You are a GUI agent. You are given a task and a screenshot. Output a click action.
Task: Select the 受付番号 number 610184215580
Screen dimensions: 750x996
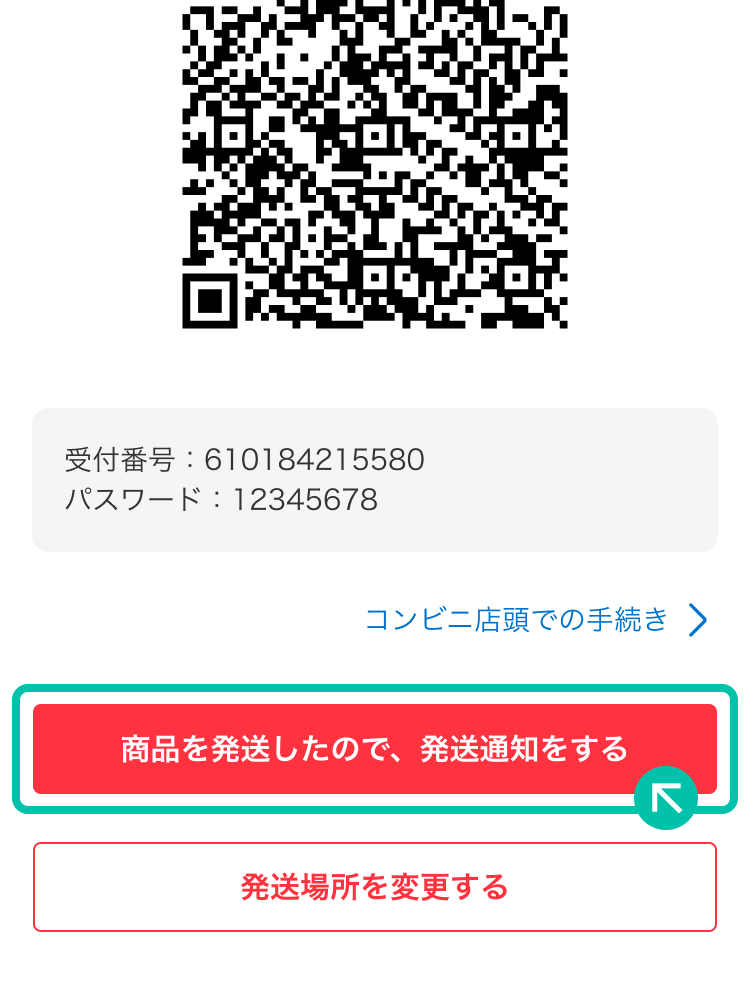[x=314, y=460]
